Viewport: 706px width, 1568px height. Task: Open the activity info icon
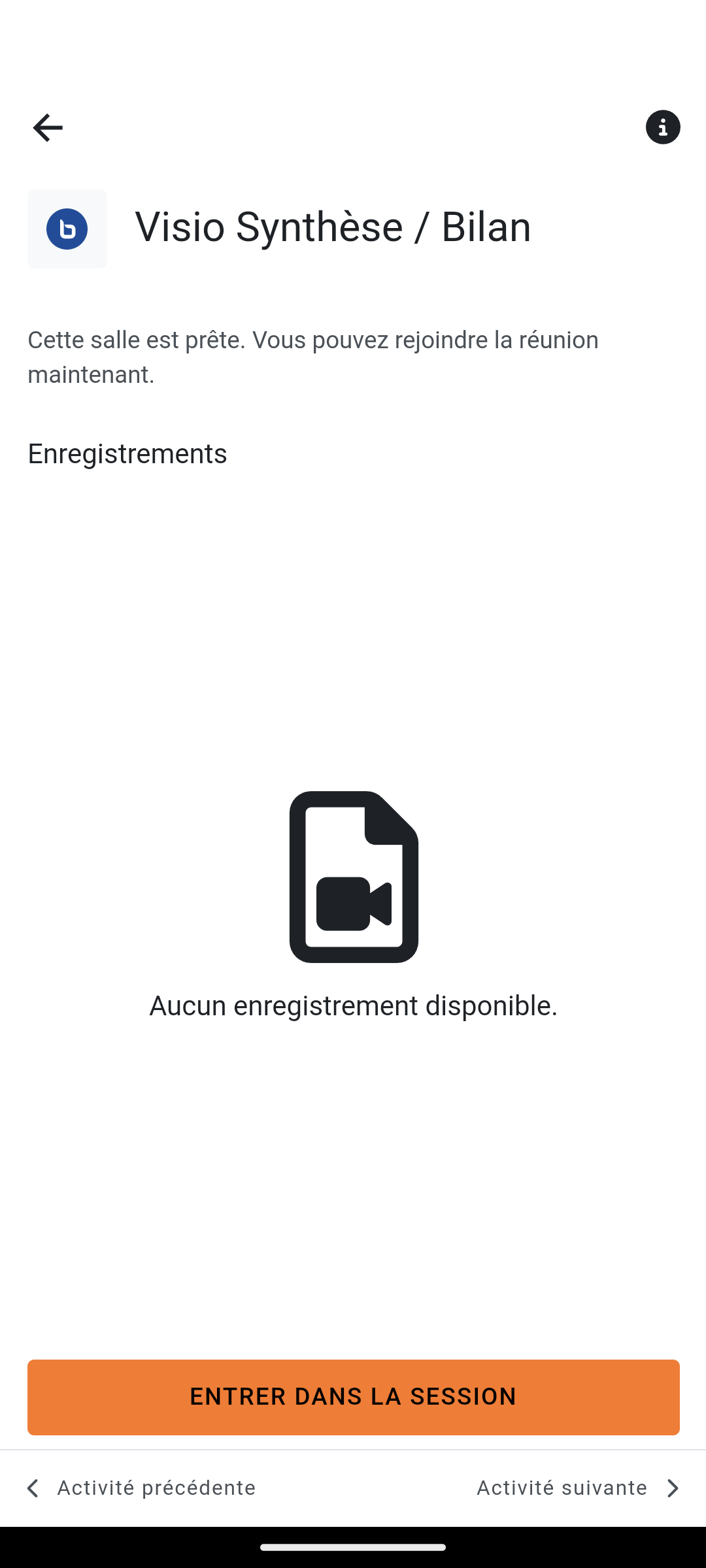point(663,127)
